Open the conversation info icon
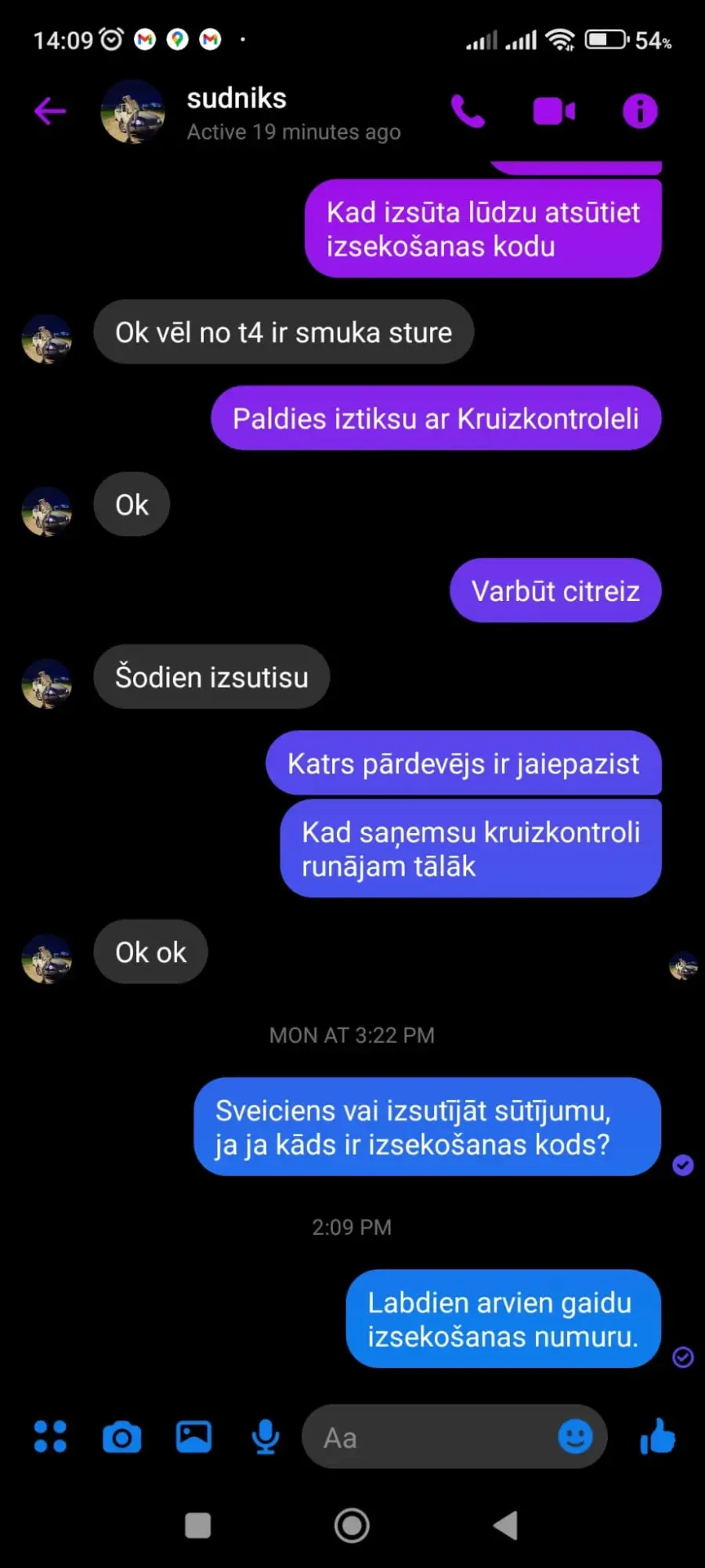Viewport: 705px width, 1568px height. coord(640,111)
